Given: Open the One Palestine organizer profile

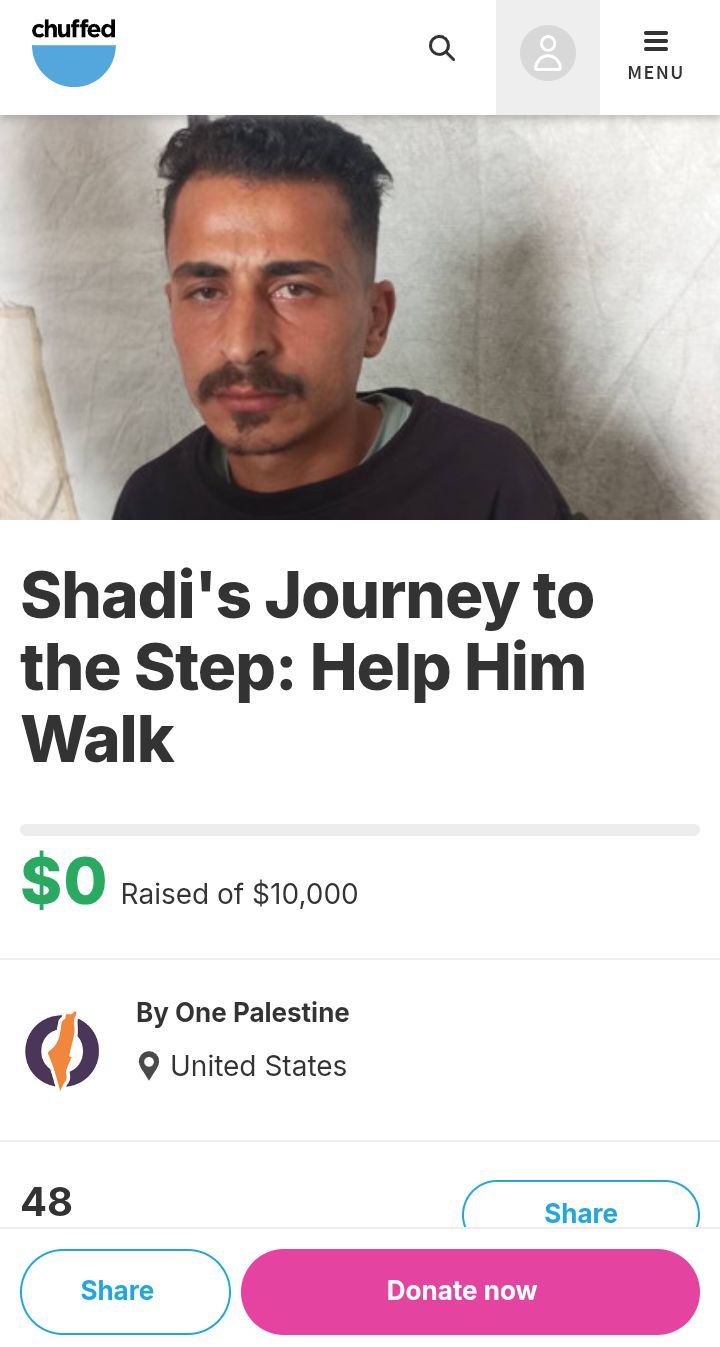Looking at the screenshot, I should [x=242, y=1012].
